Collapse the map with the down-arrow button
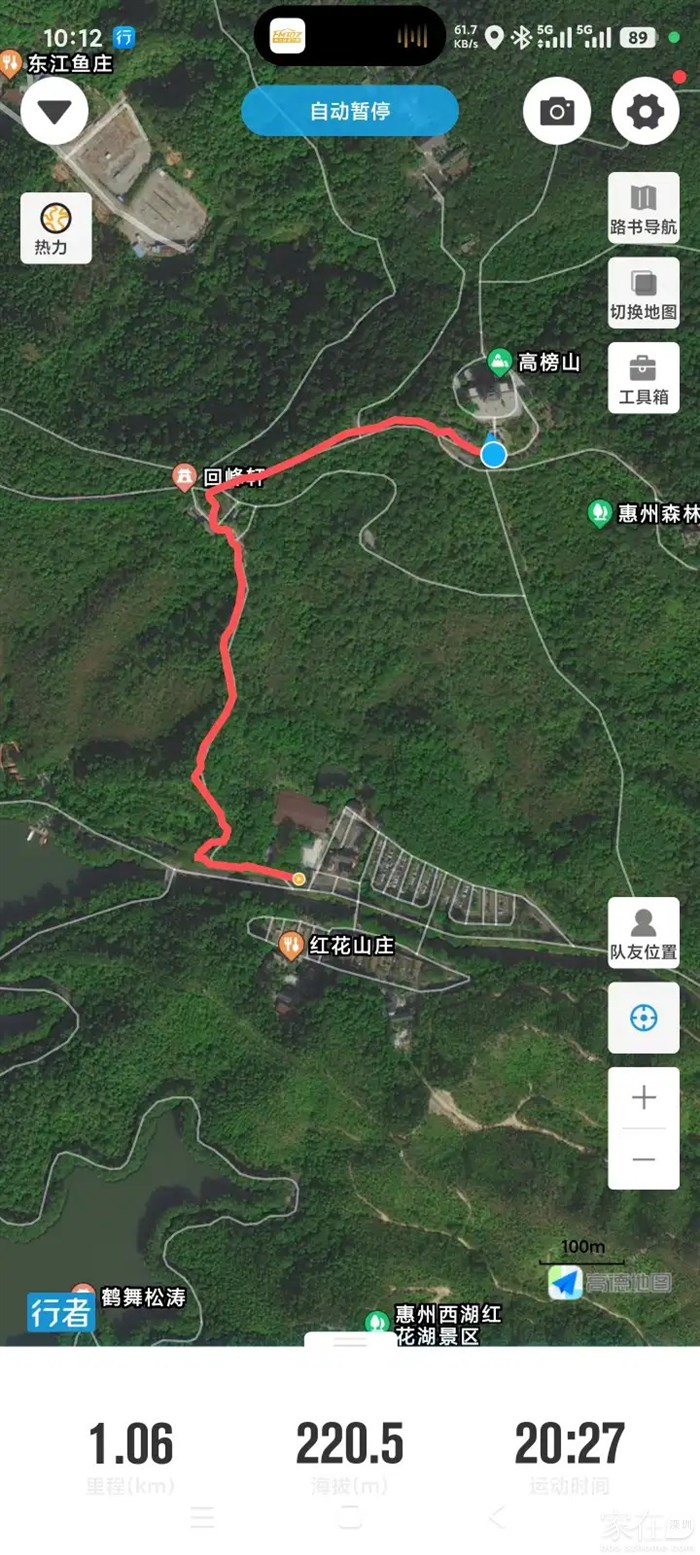Screen dimensions: 700x1555 (54, 111)
